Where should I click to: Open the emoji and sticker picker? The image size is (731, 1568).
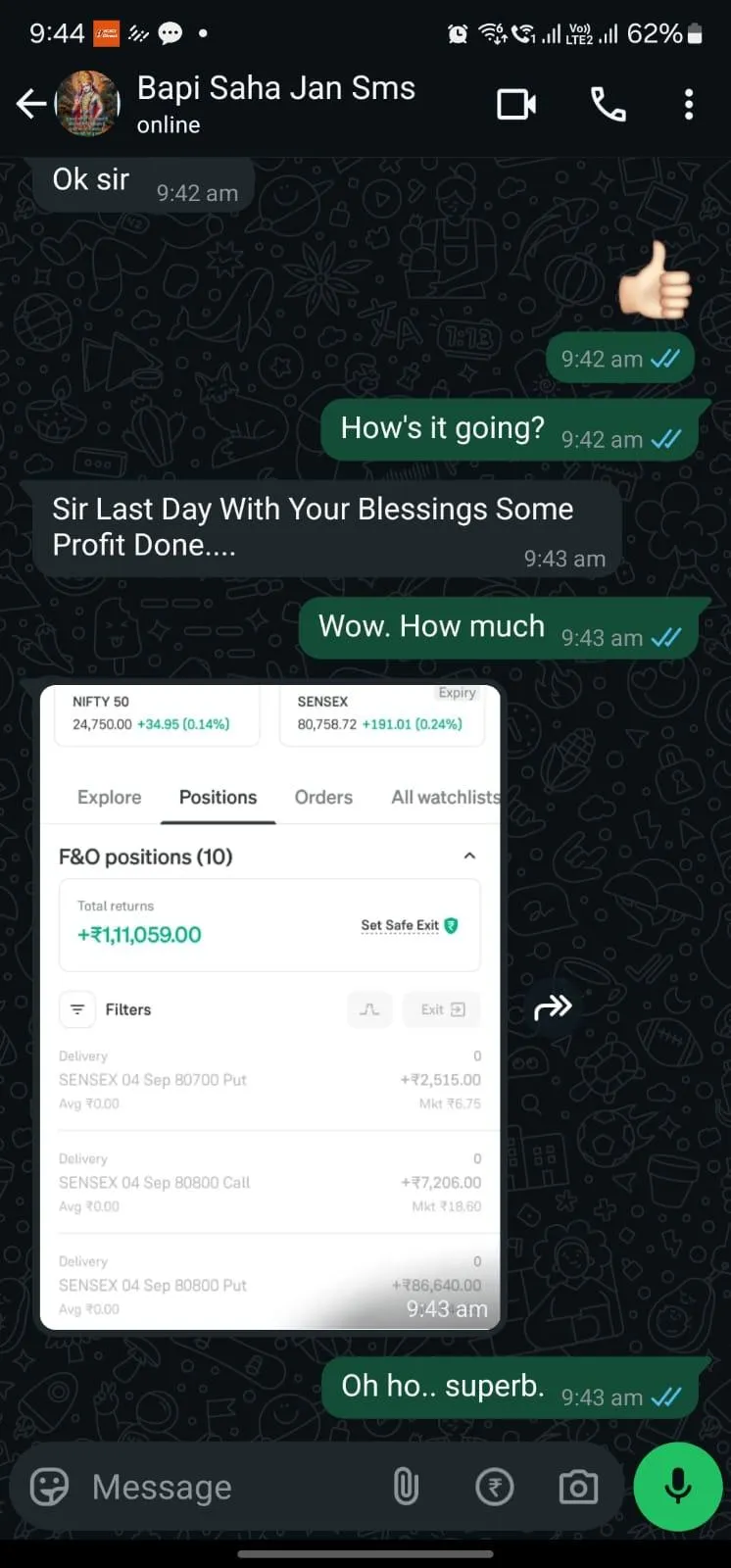[x=49, y=1487]
